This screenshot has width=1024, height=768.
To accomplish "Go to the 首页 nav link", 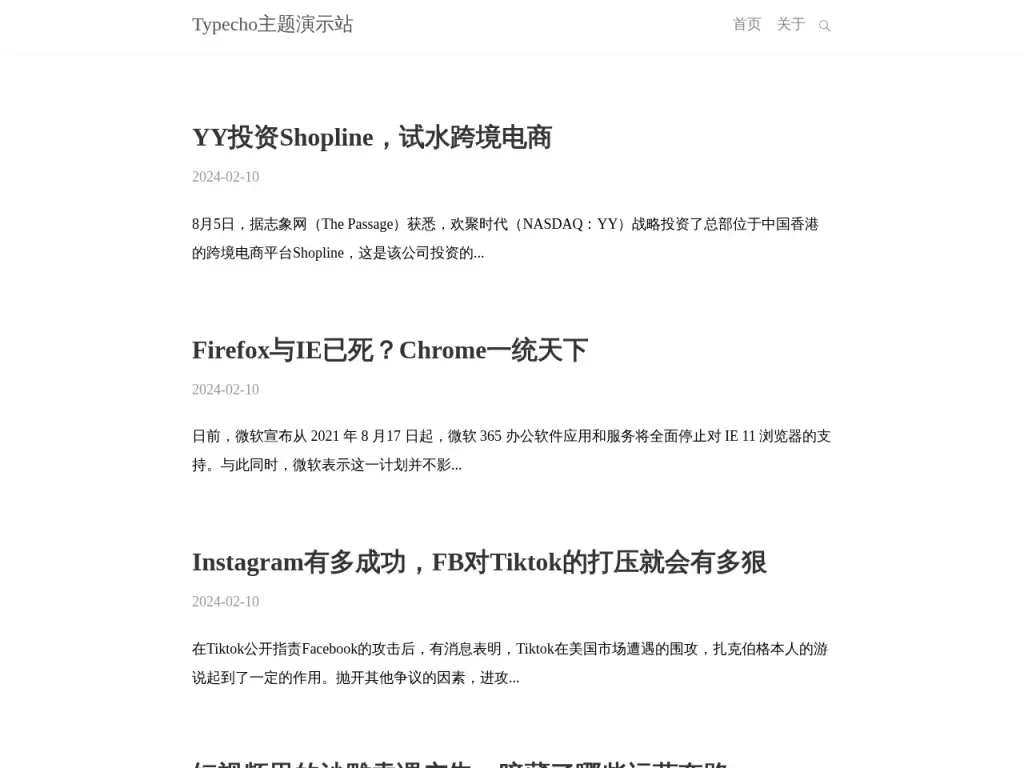I will [747, 24].
